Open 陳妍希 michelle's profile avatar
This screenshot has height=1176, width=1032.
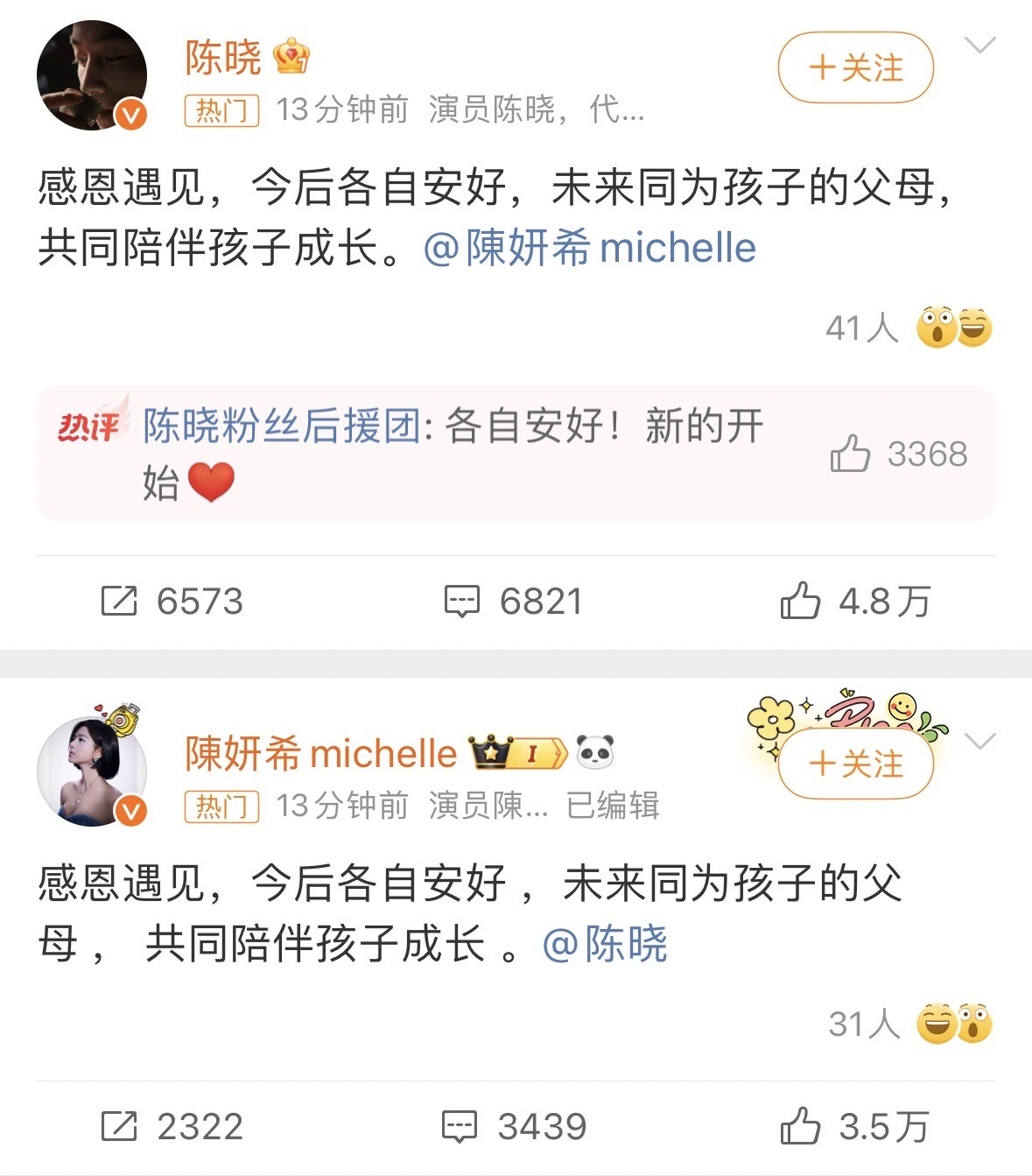coord(91,771)
